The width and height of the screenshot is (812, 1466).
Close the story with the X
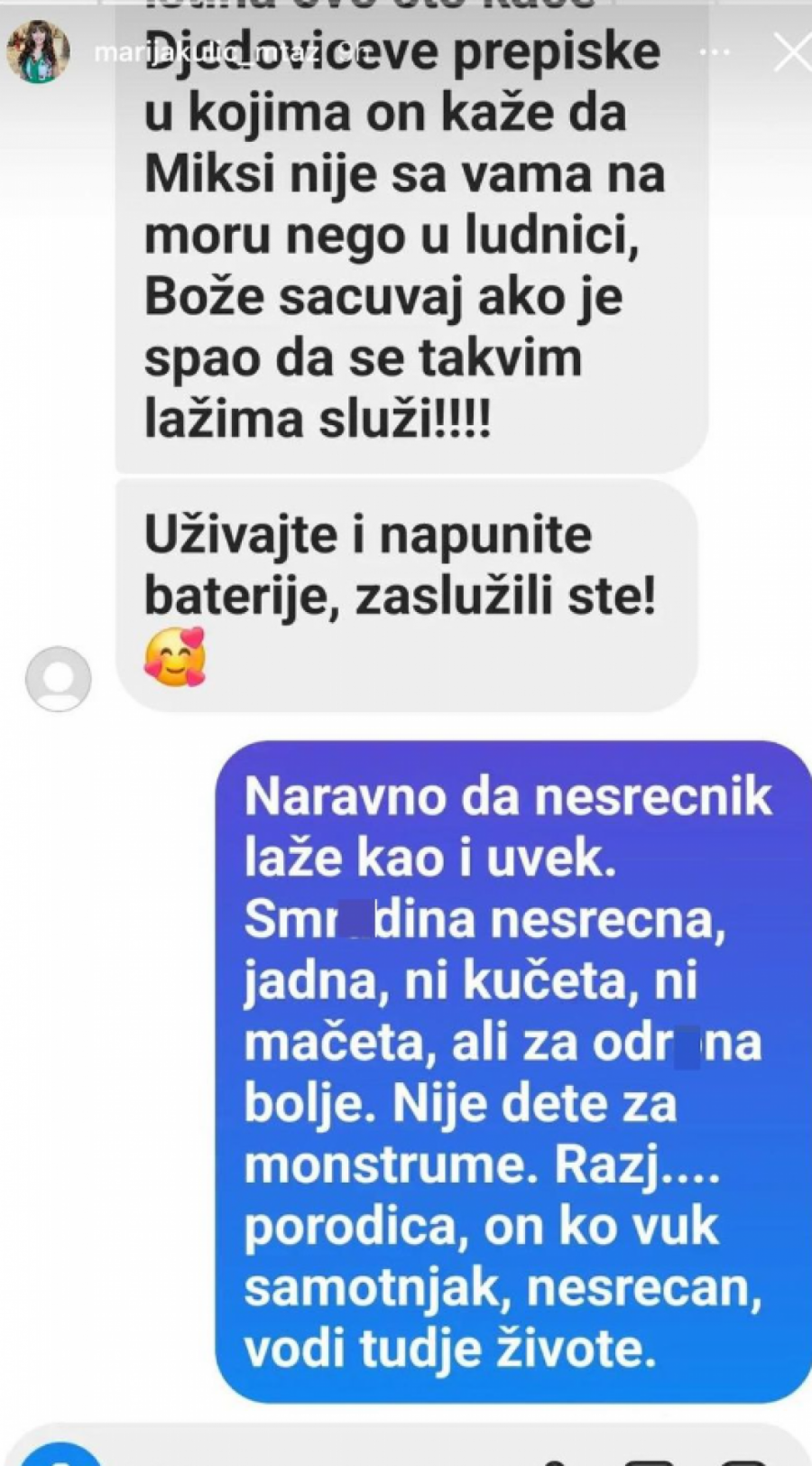pyautogui.click(x=792, y=52)
